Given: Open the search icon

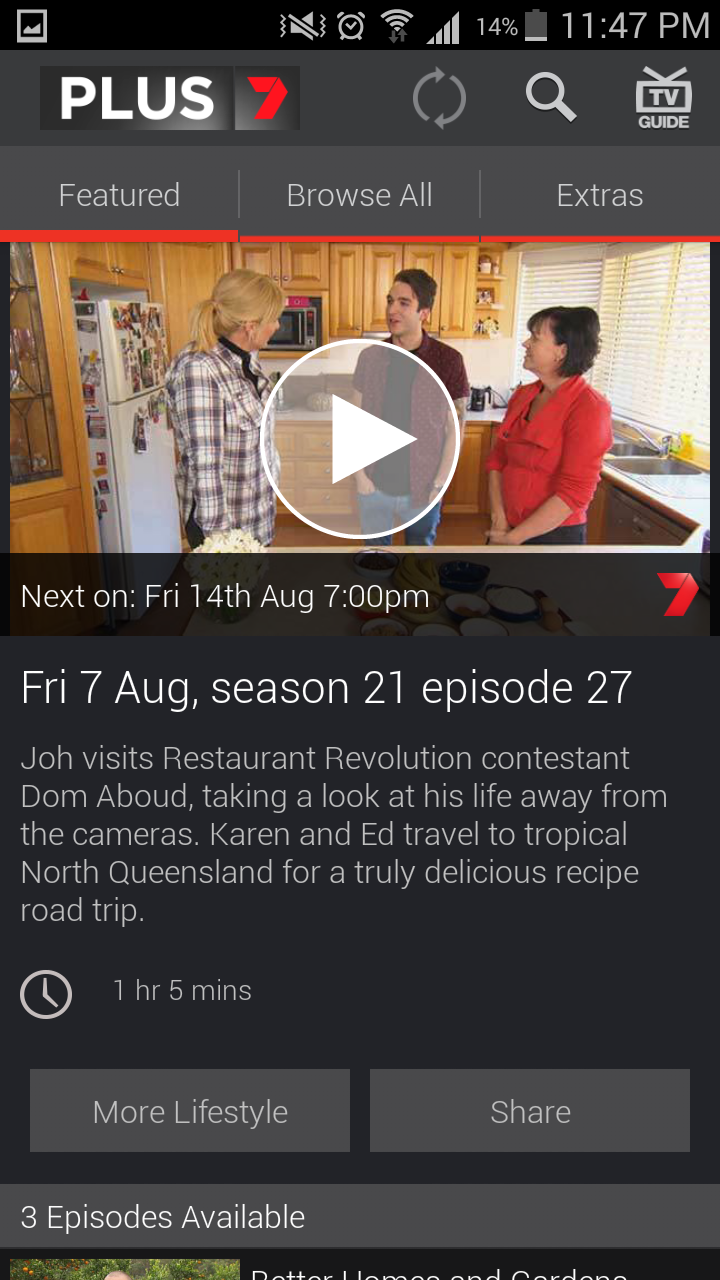Looking at the screenshot, I should click(550, 98).
